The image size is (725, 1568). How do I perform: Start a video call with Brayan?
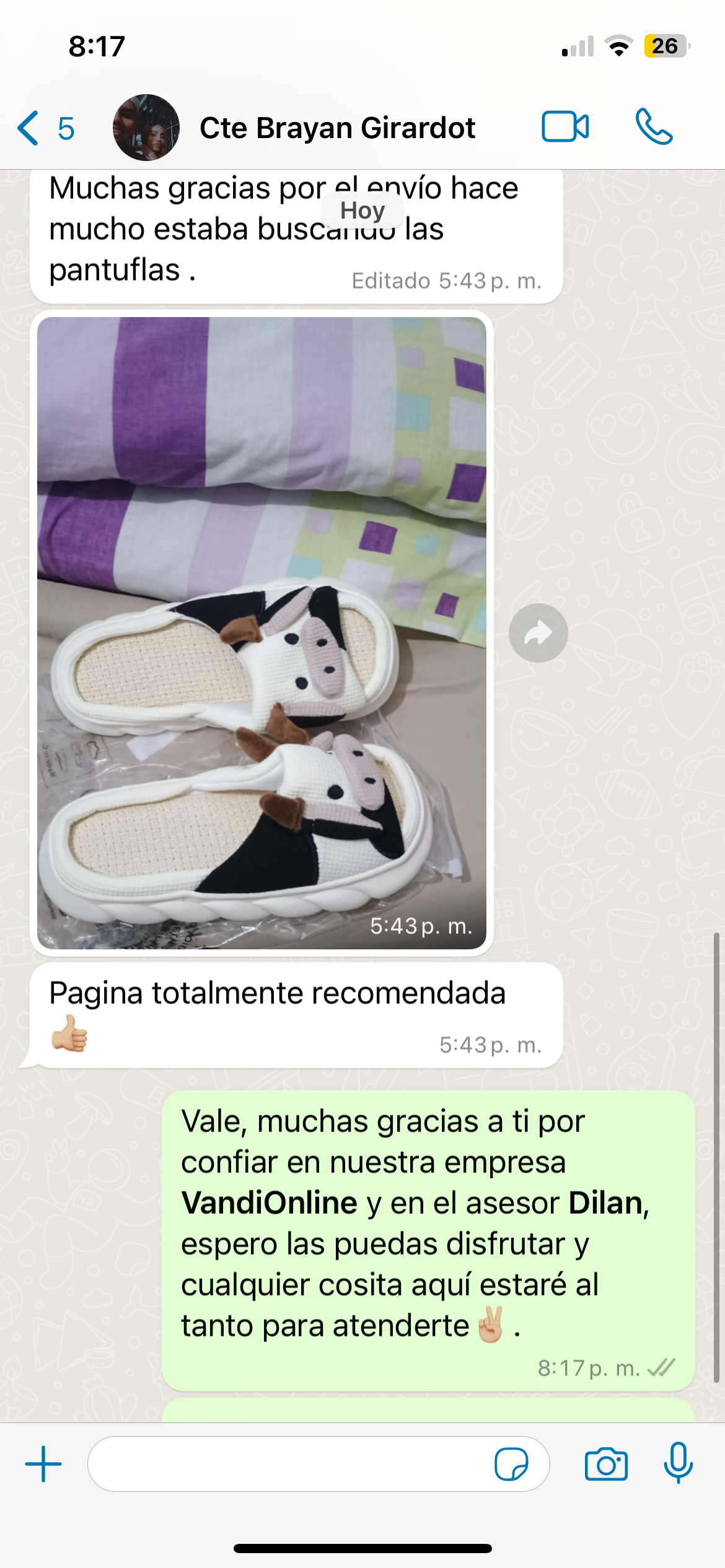coord(565,127)
